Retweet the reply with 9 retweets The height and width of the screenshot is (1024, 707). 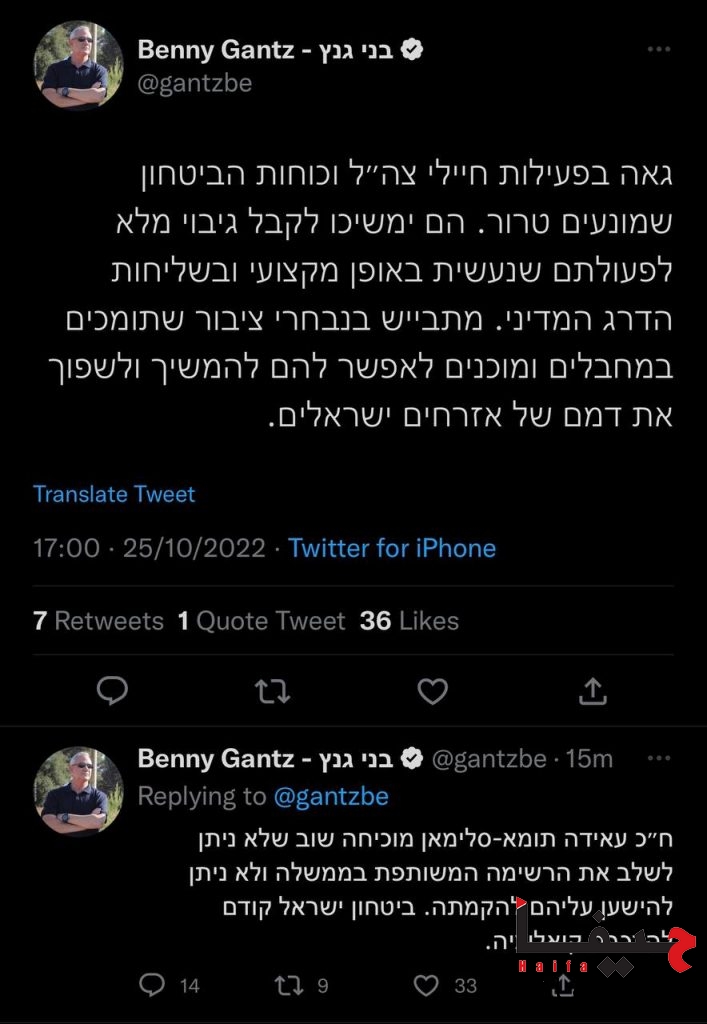(289, 986)
